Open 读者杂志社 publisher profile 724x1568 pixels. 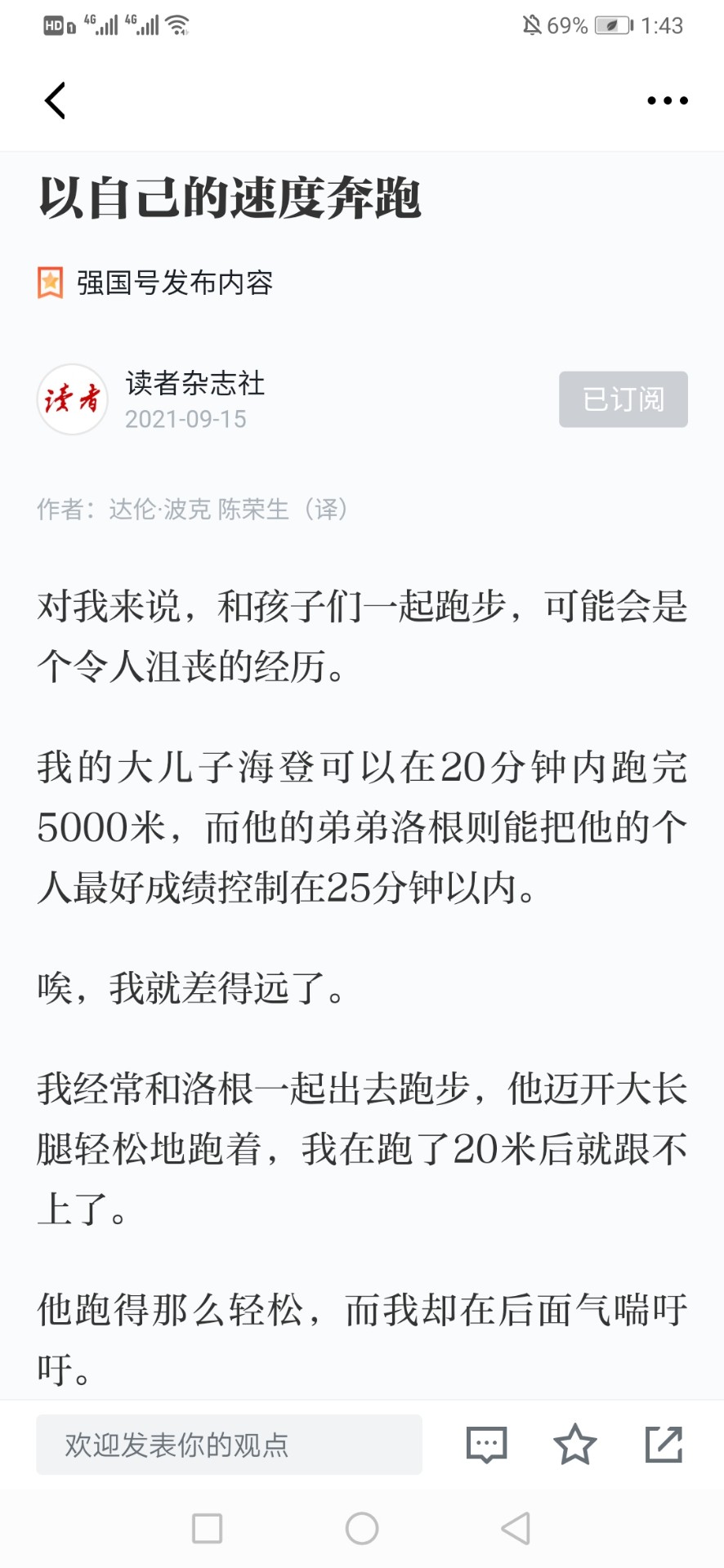click(x=194, y=383)
